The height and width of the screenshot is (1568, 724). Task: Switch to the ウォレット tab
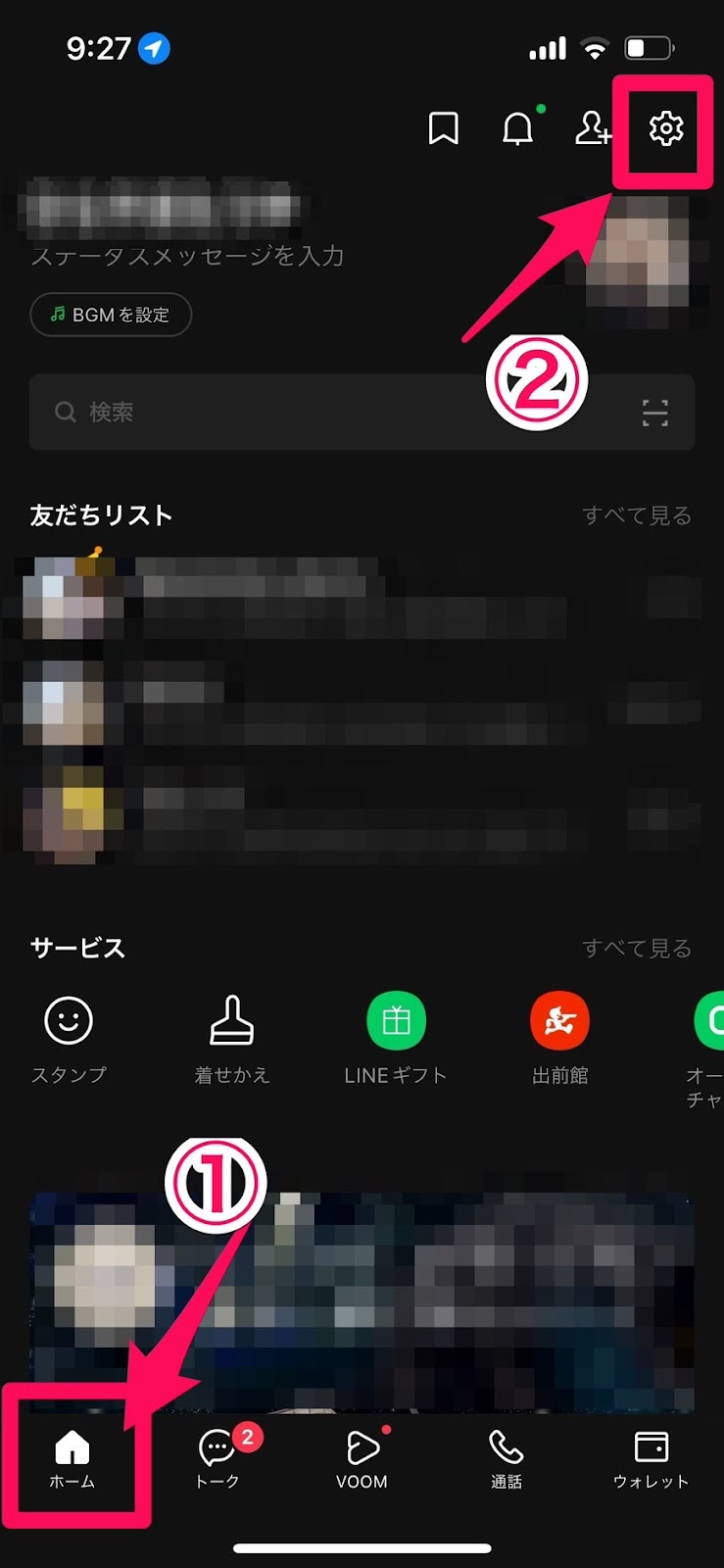tap(651, 1458)
